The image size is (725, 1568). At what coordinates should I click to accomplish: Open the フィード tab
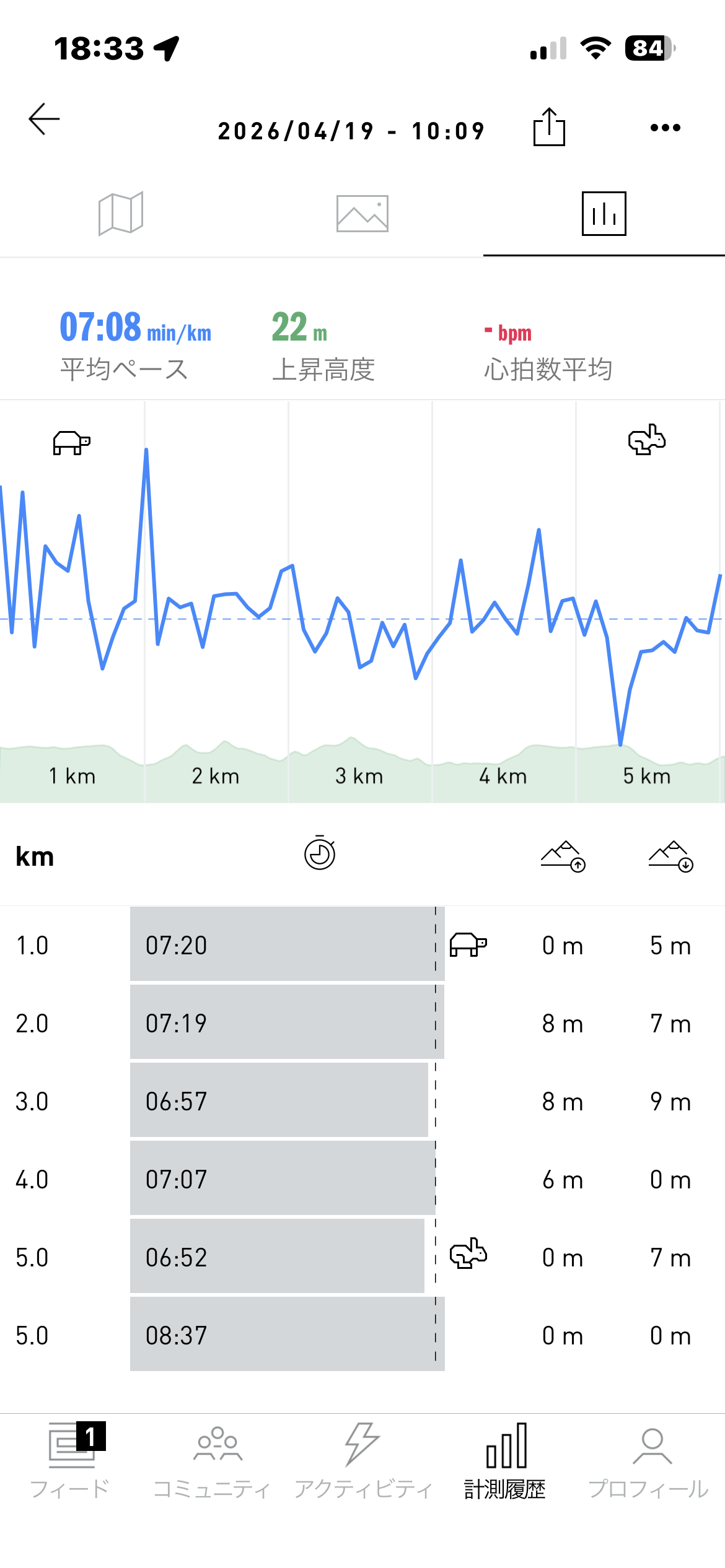pos(71,1461)
